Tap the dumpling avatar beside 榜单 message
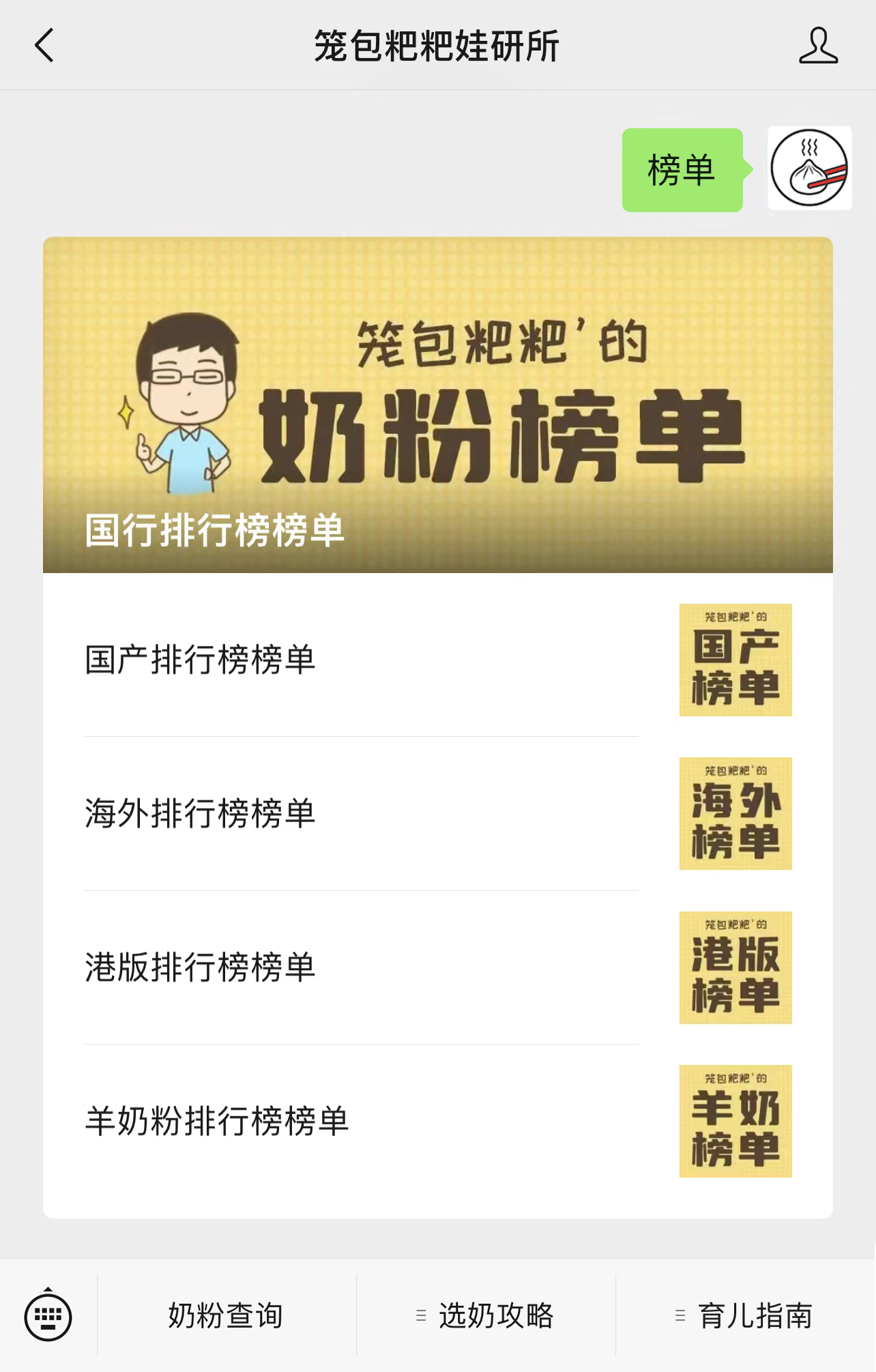Viewport: 876px width, 1372px height. 809,168
